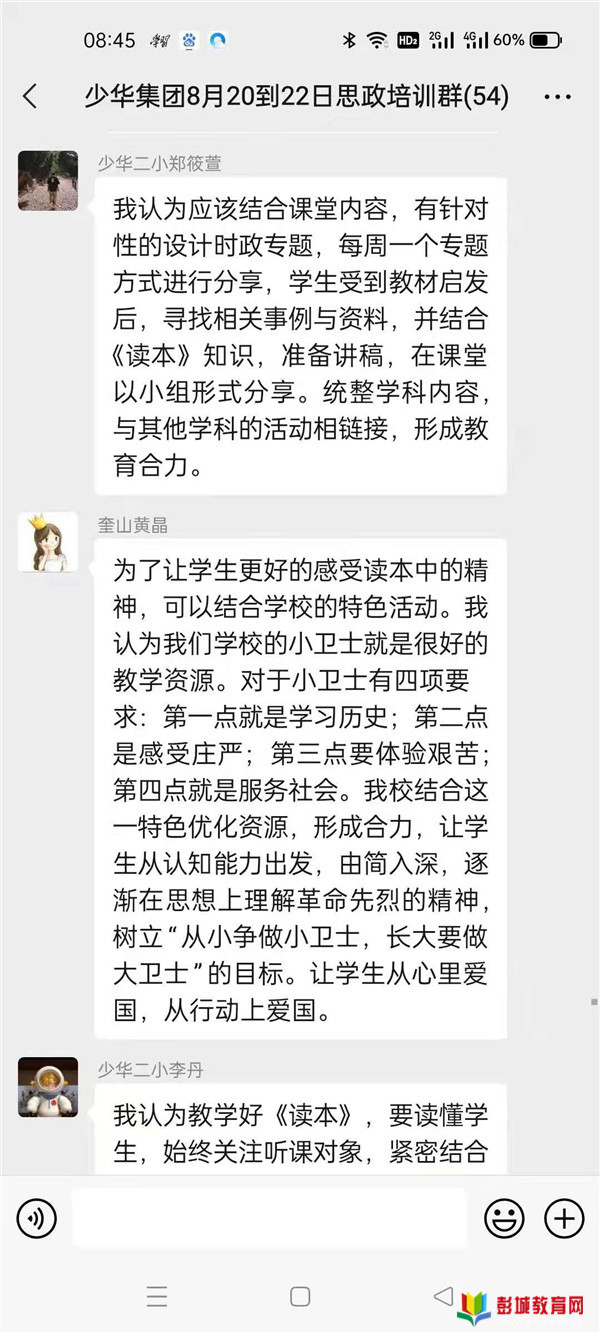600x1333 pixels.
Task: Open the group chat options menu
Action: (557, 97)
